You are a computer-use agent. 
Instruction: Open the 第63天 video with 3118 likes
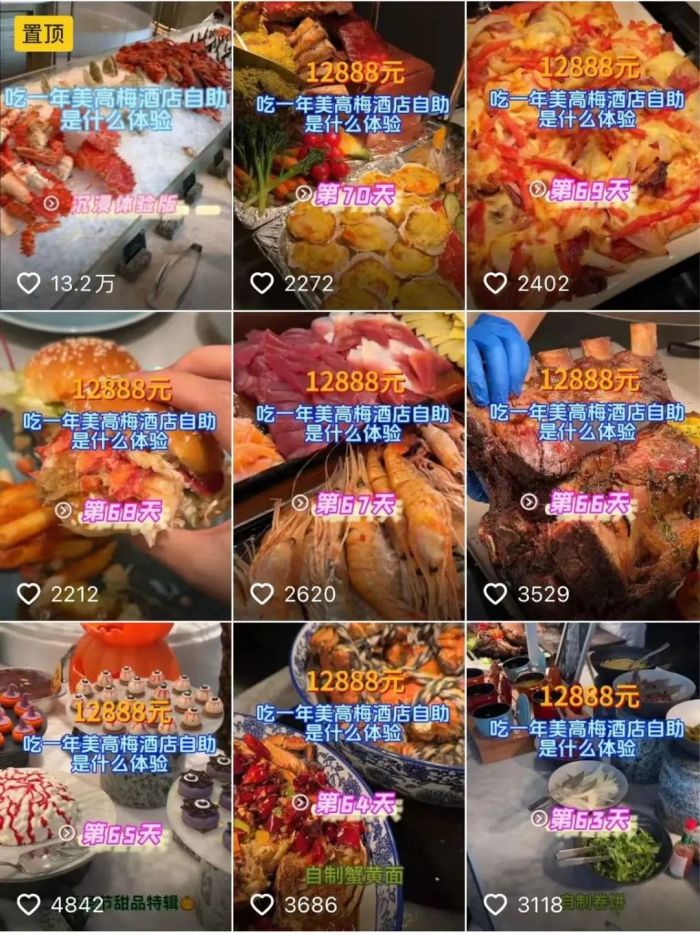583,777
